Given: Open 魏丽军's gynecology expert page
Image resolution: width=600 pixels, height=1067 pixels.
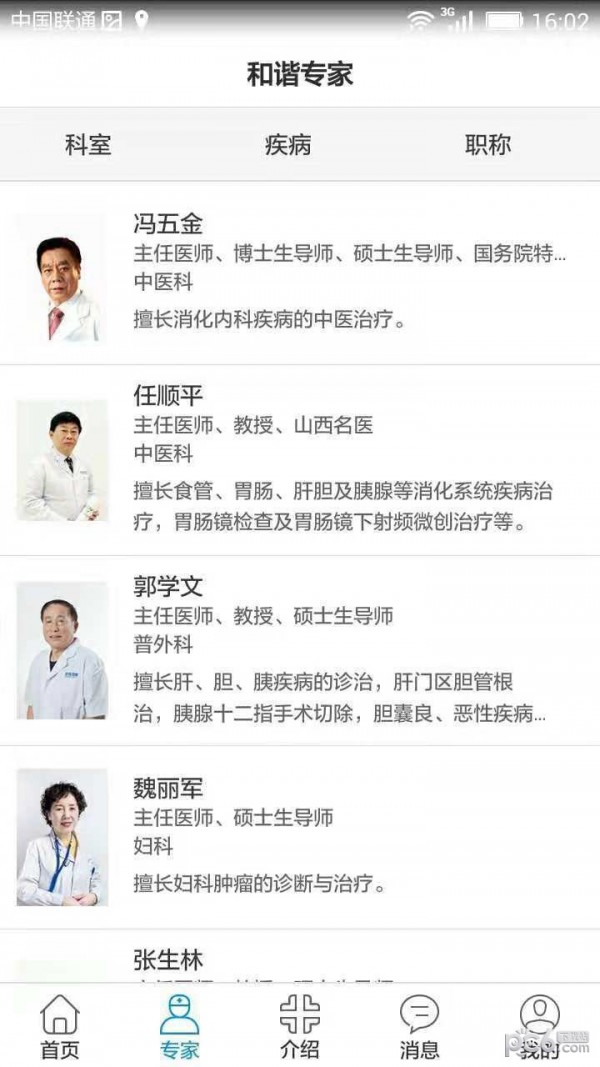Looking at the screenshot, I should coord(300,837).
